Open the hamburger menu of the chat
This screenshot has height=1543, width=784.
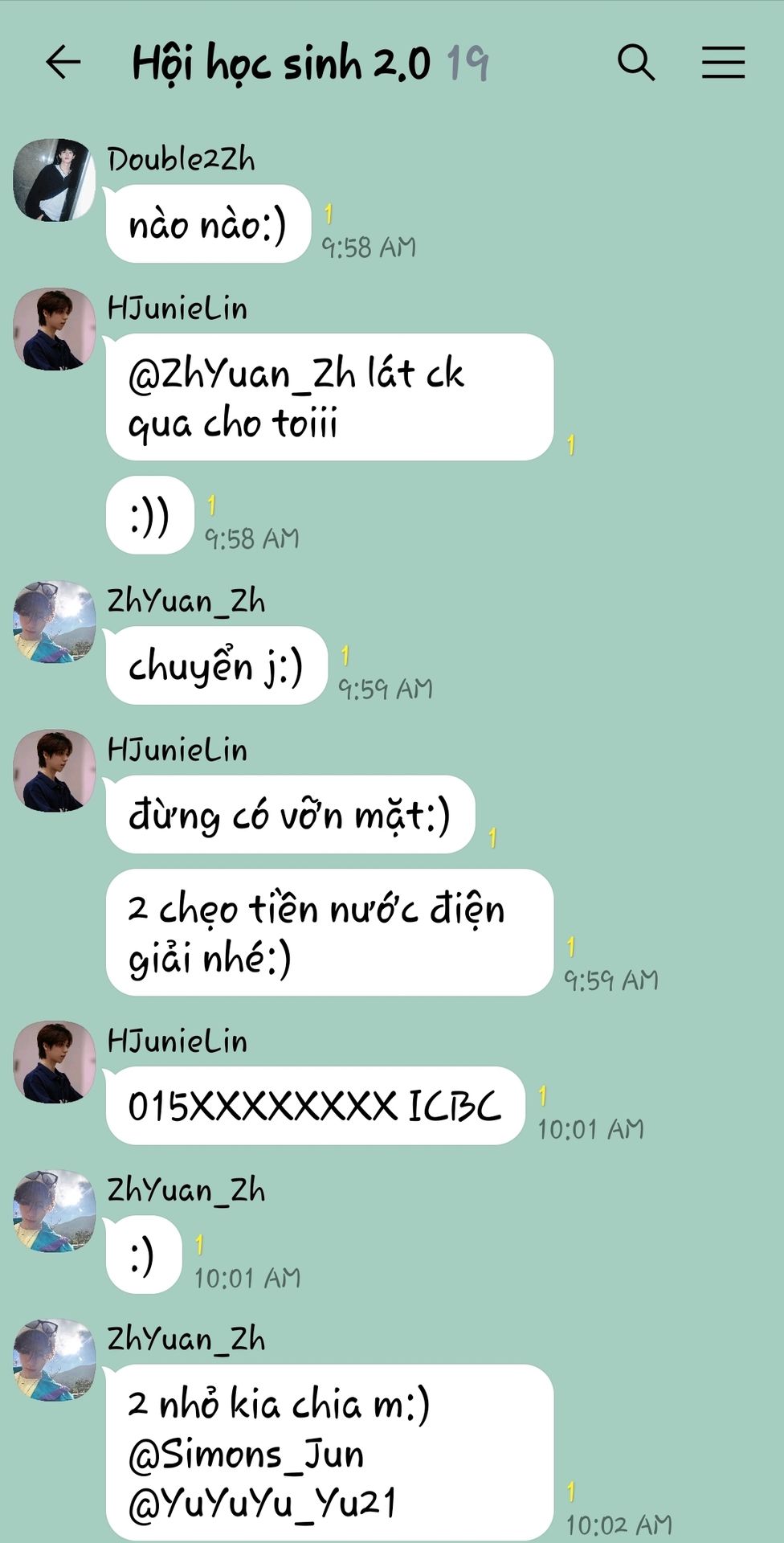coord(723,62)
